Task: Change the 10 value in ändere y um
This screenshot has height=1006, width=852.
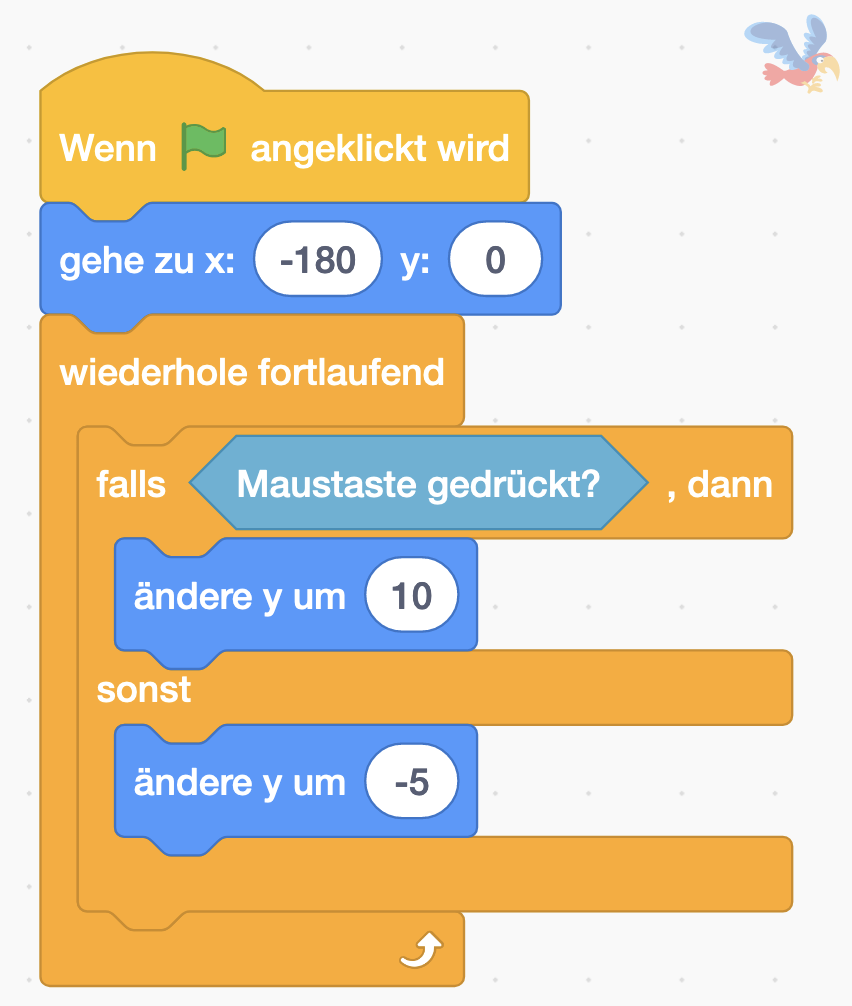Action: pyautogui.click(x=411, y=596)
